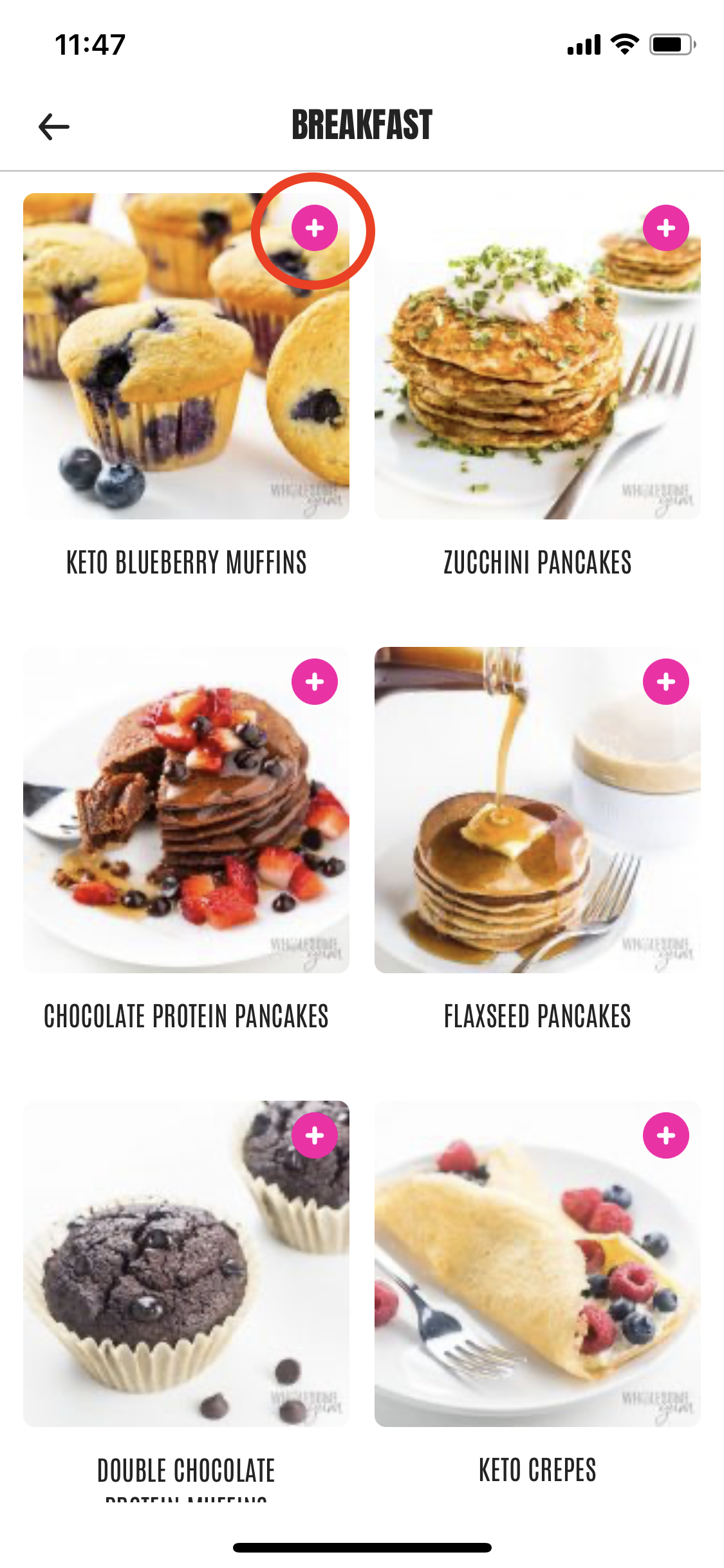Add Keto Crepes with plus button
Image resolution: width=724 pixels, height=1568 pixels.
tap(665, 1135)
